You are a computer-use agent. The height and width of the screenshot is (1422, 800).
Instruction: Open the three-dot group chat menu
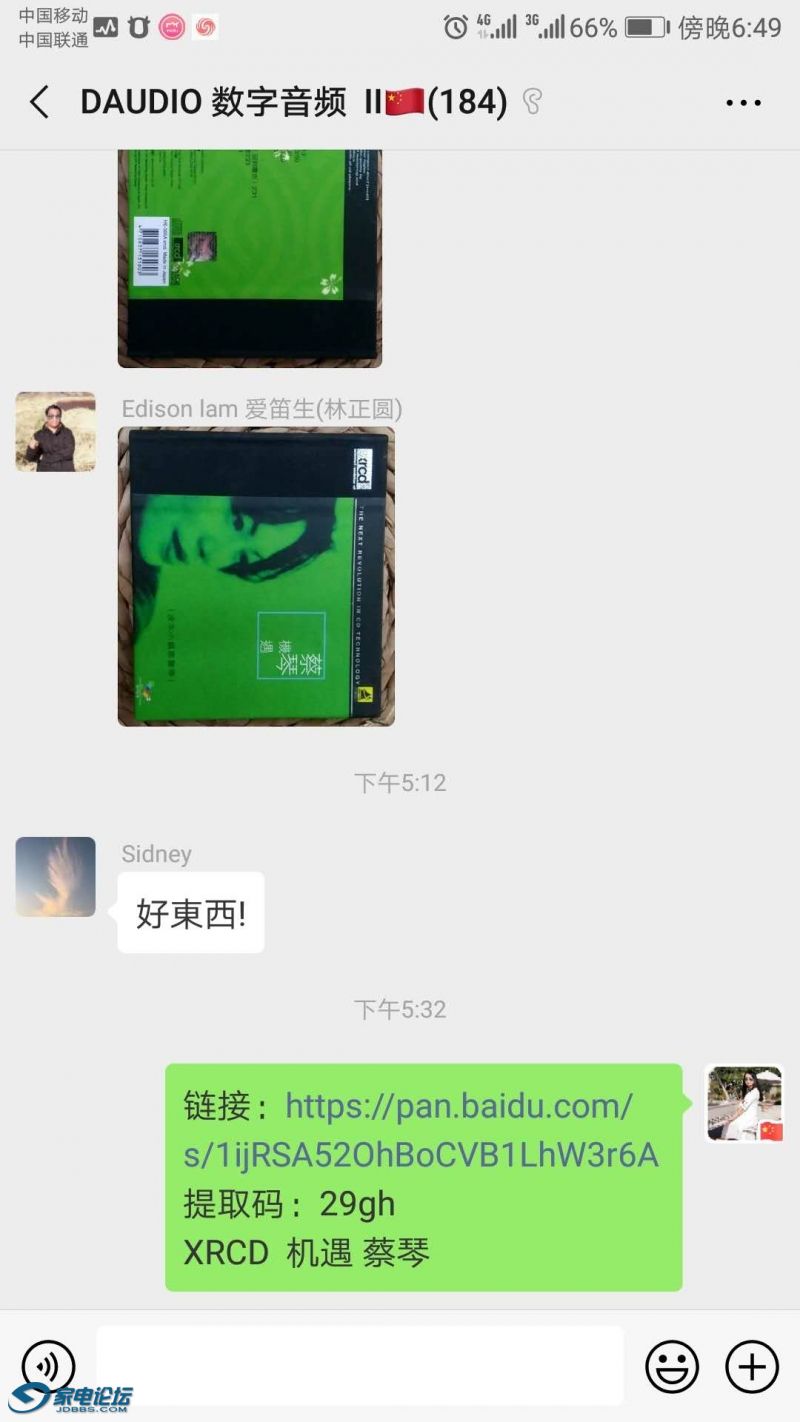pos(743,102)
